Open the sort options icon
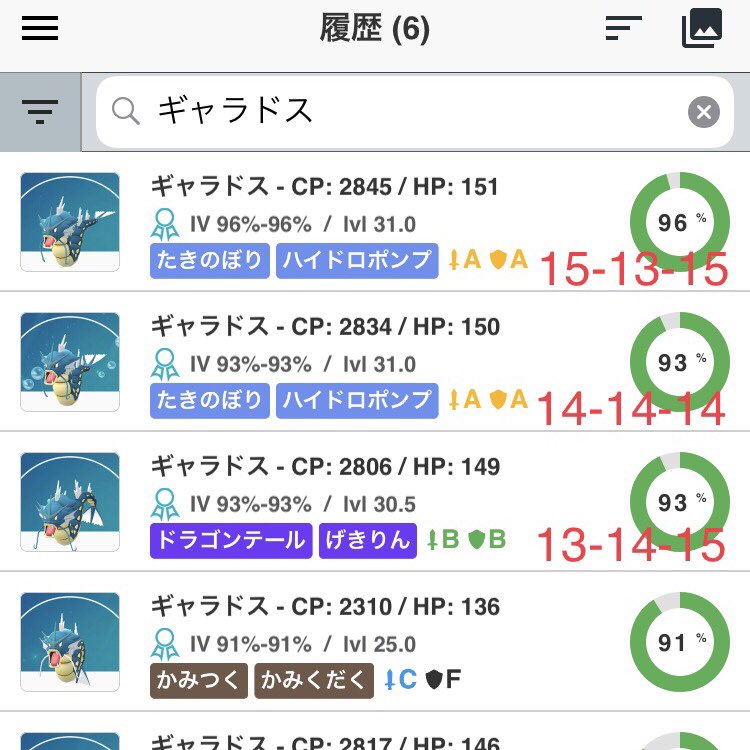This screenshot has height=750, width=750. click(x=623, y=29)
